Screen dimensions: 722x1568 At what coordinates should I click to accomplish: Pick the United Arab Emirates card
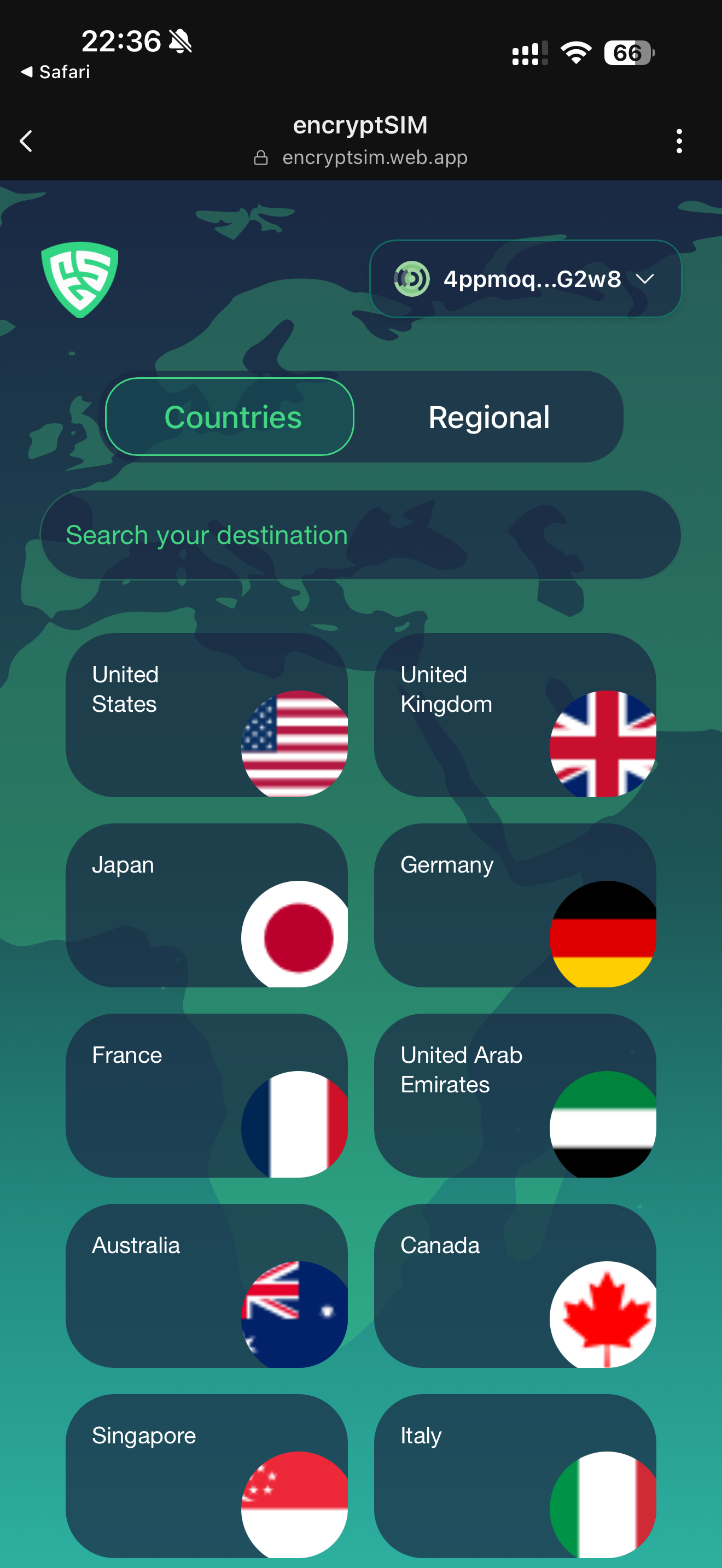coord(515,1095)
